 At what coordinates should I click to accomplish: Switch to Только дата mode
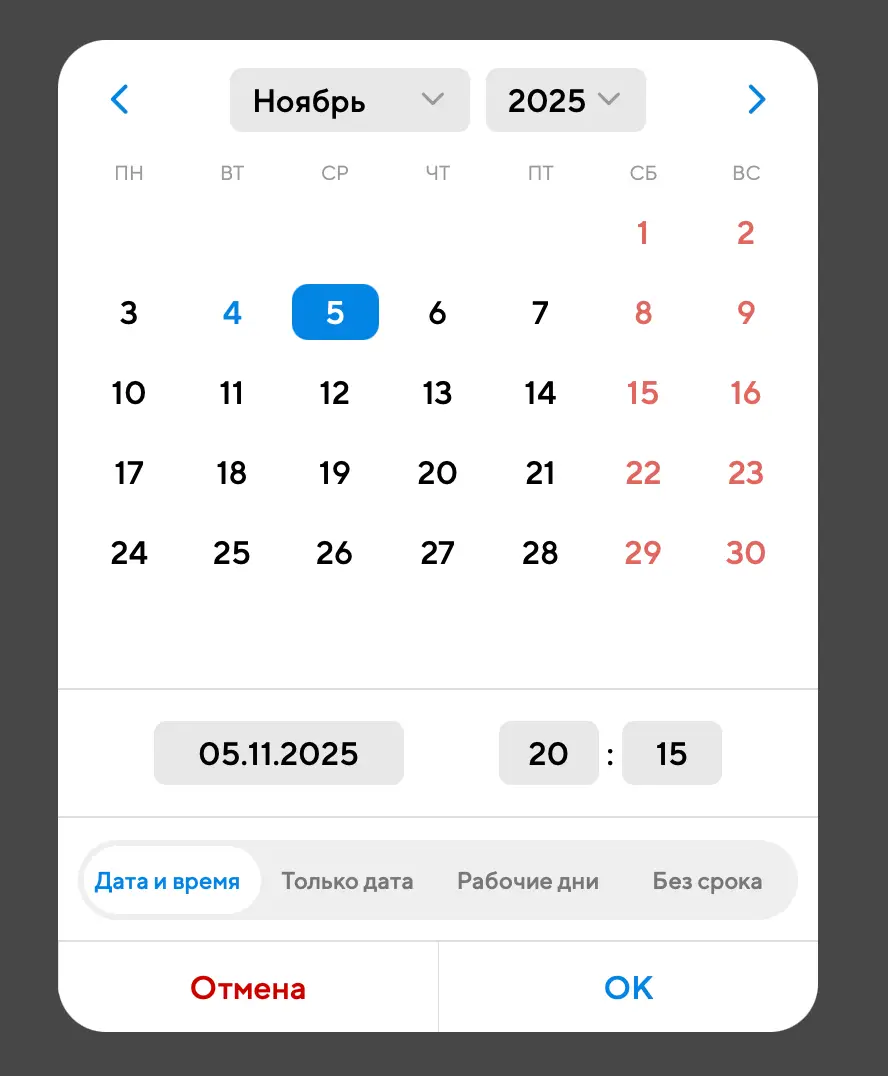tap(347, 882)
